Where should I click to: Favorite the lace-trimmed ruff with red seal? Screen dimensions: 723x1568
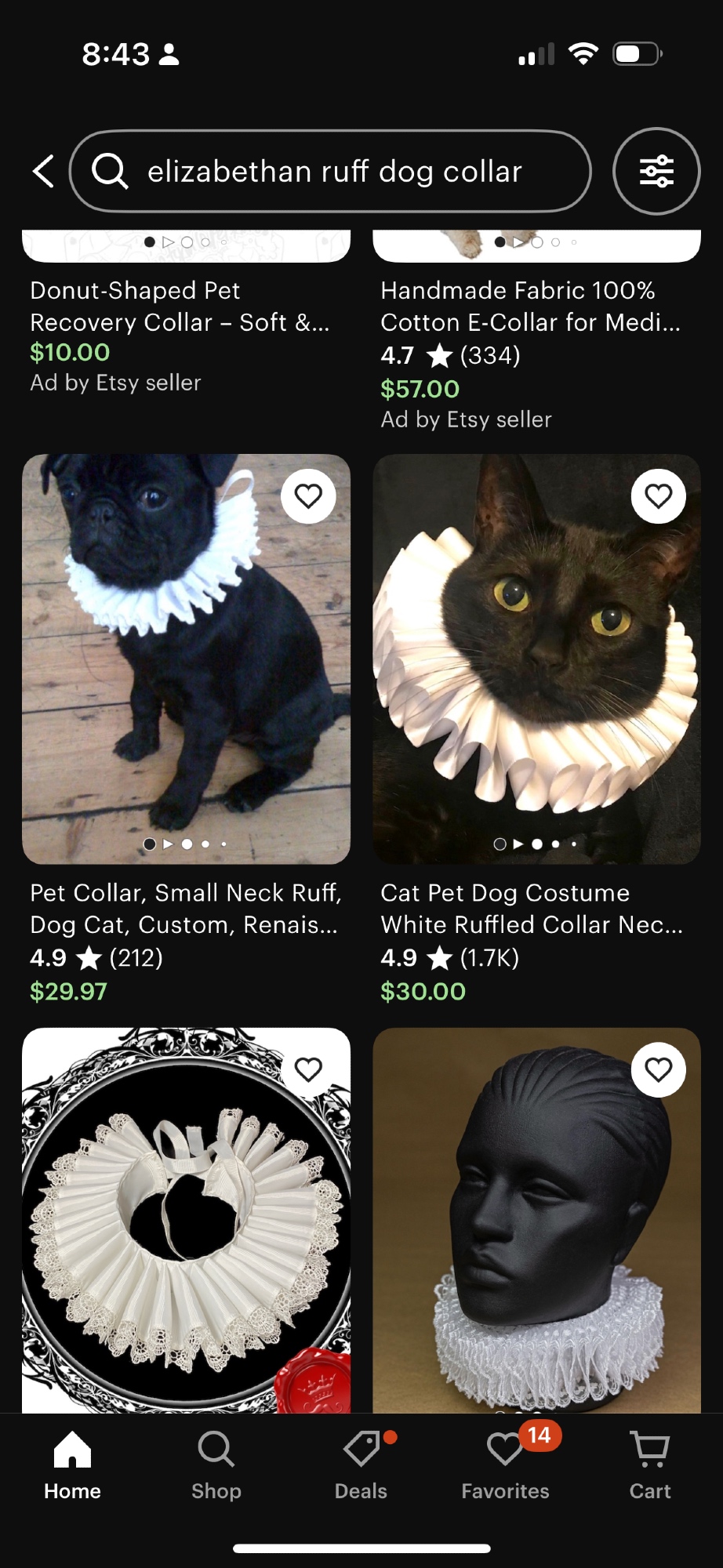[x=308, y=1069]
